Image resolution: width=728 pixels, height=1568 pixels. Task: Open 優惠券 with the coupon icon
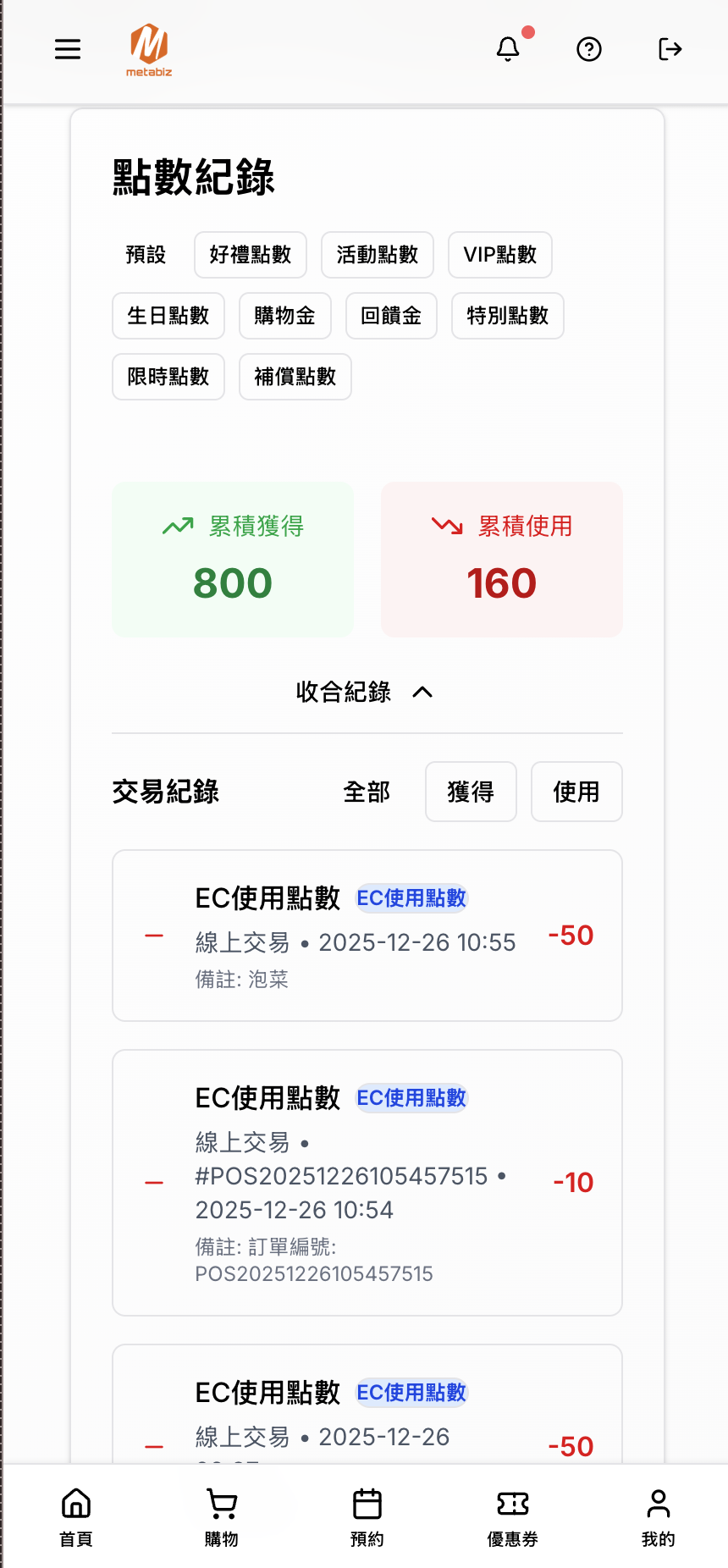coord(512,1516)
